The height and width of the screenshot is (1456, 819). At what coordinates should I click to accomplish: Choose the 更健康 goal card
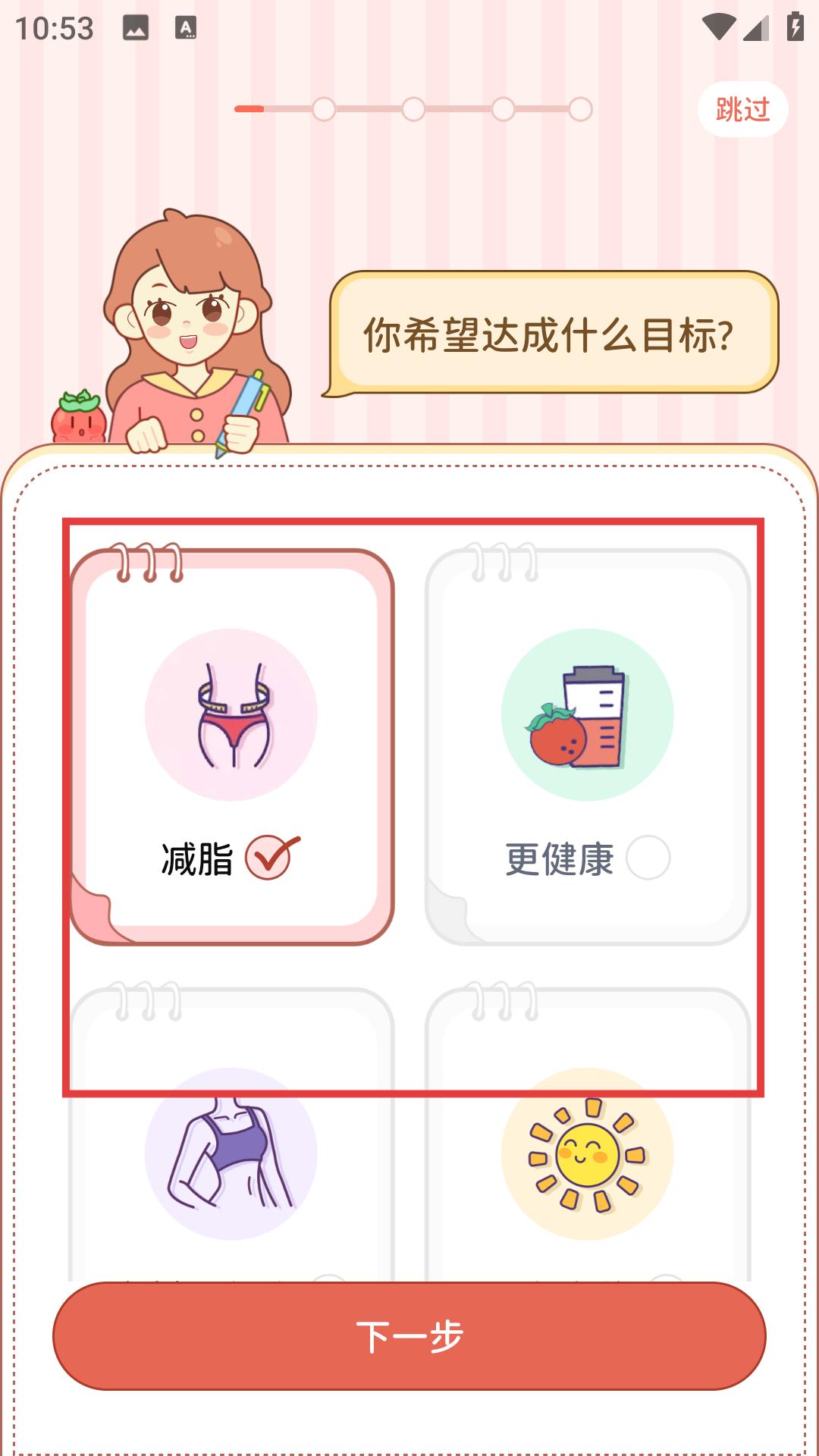(588, 747)
